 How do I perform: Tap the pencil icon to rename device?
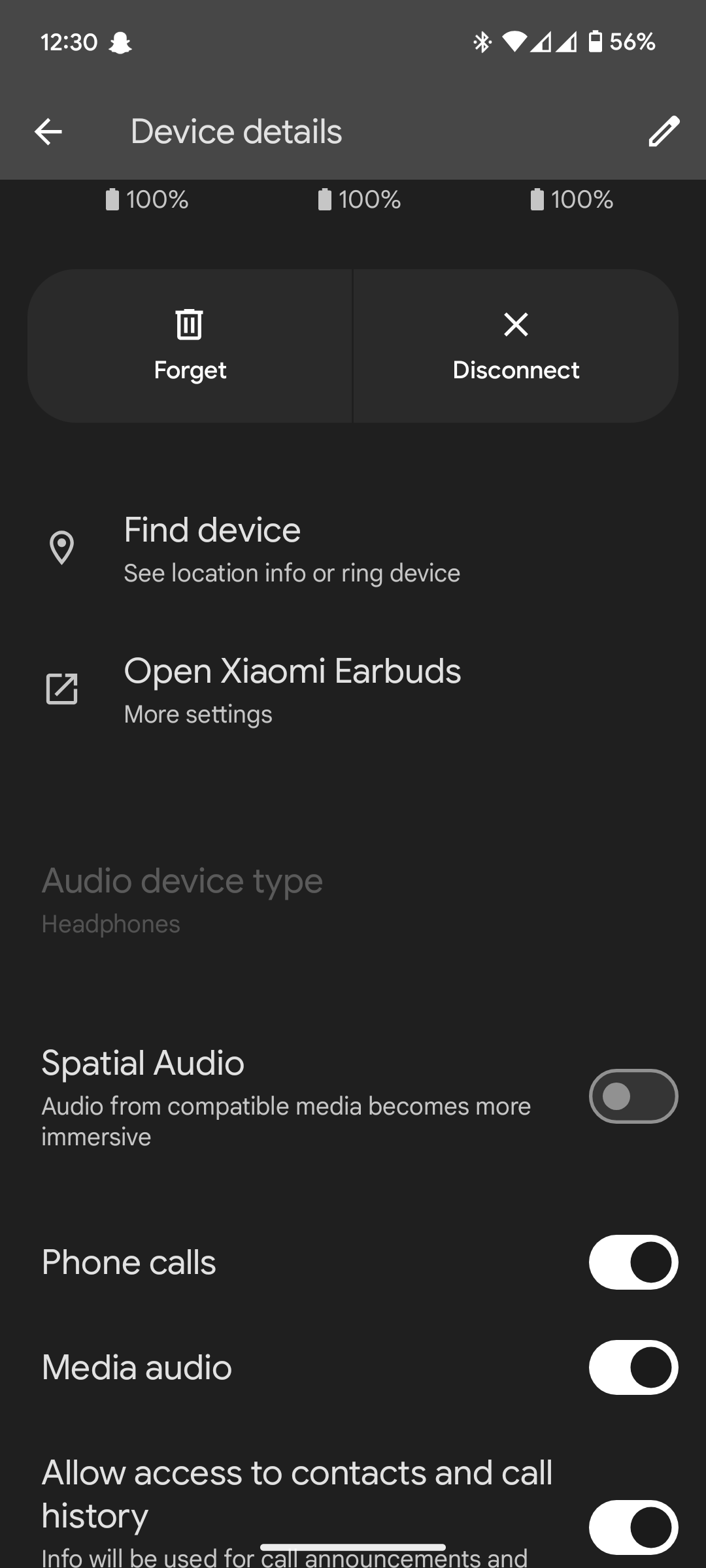[664, 131]
